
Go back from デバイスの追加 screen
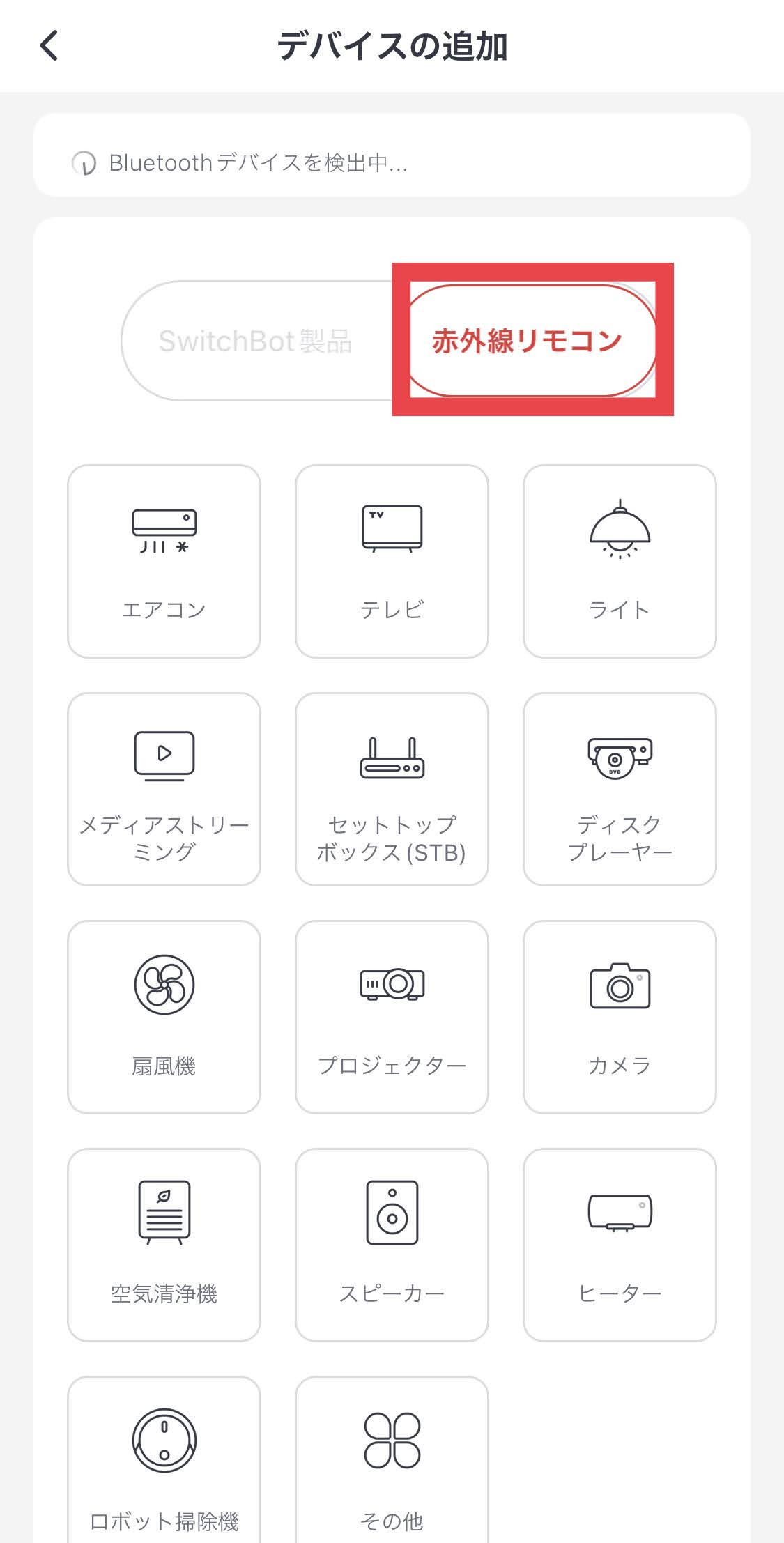(x=49, y=46)
